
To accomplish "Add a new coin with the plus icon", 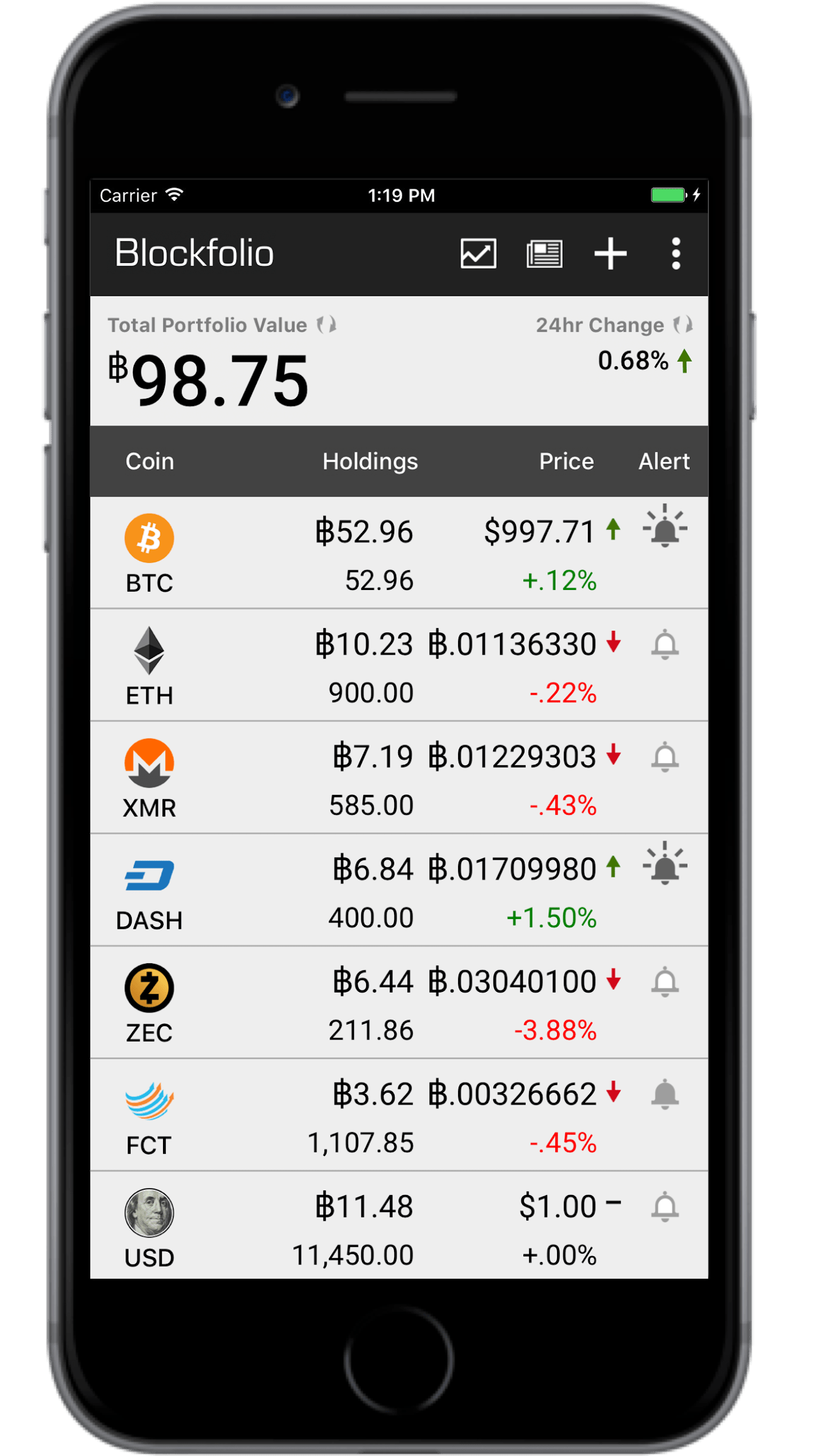I will pyautogui.click(x=610, y=254).
